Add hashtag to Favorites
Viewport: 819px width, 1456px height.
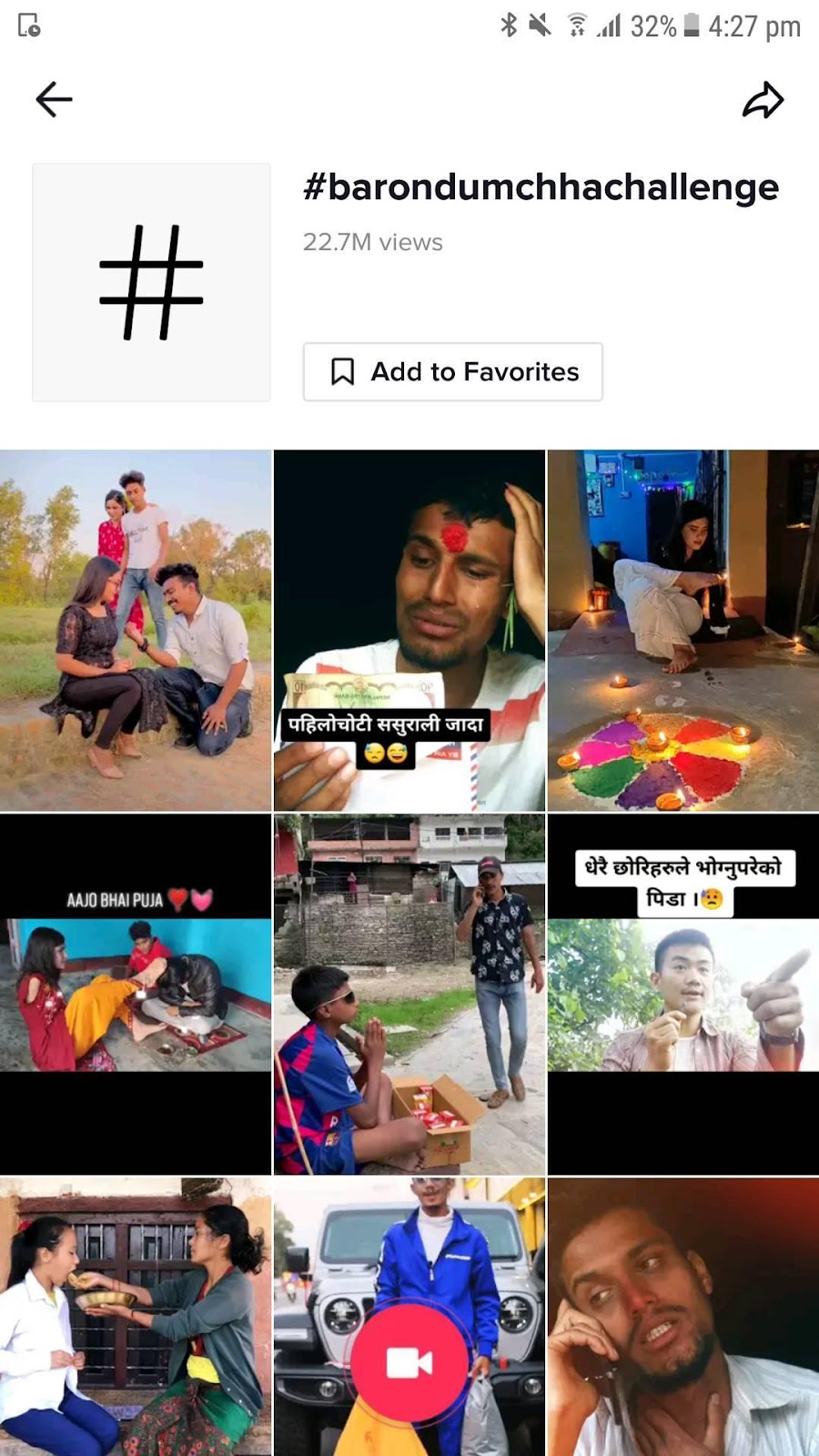point(453,372)
